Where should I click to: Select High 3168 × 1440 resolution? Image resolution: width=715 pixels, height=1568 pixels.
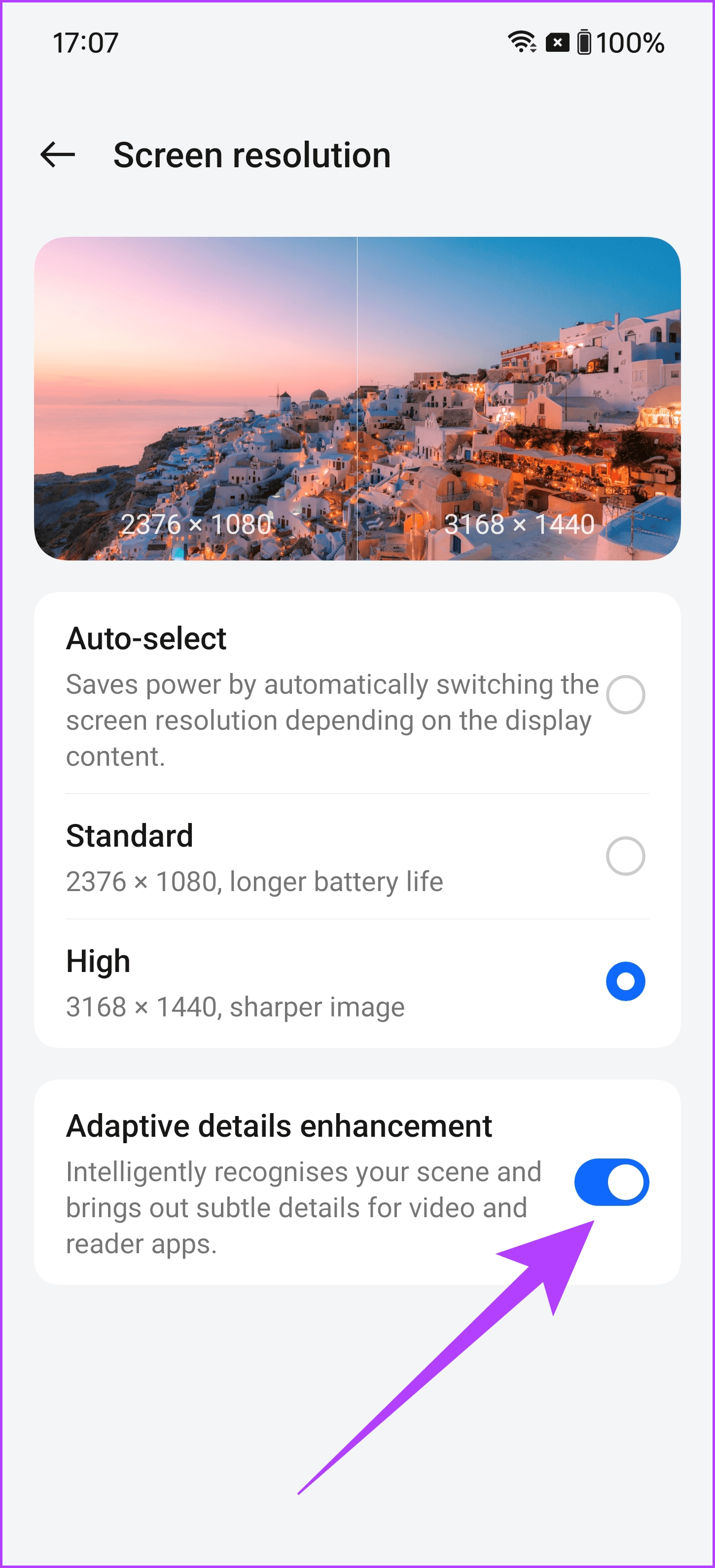(625, 982)
